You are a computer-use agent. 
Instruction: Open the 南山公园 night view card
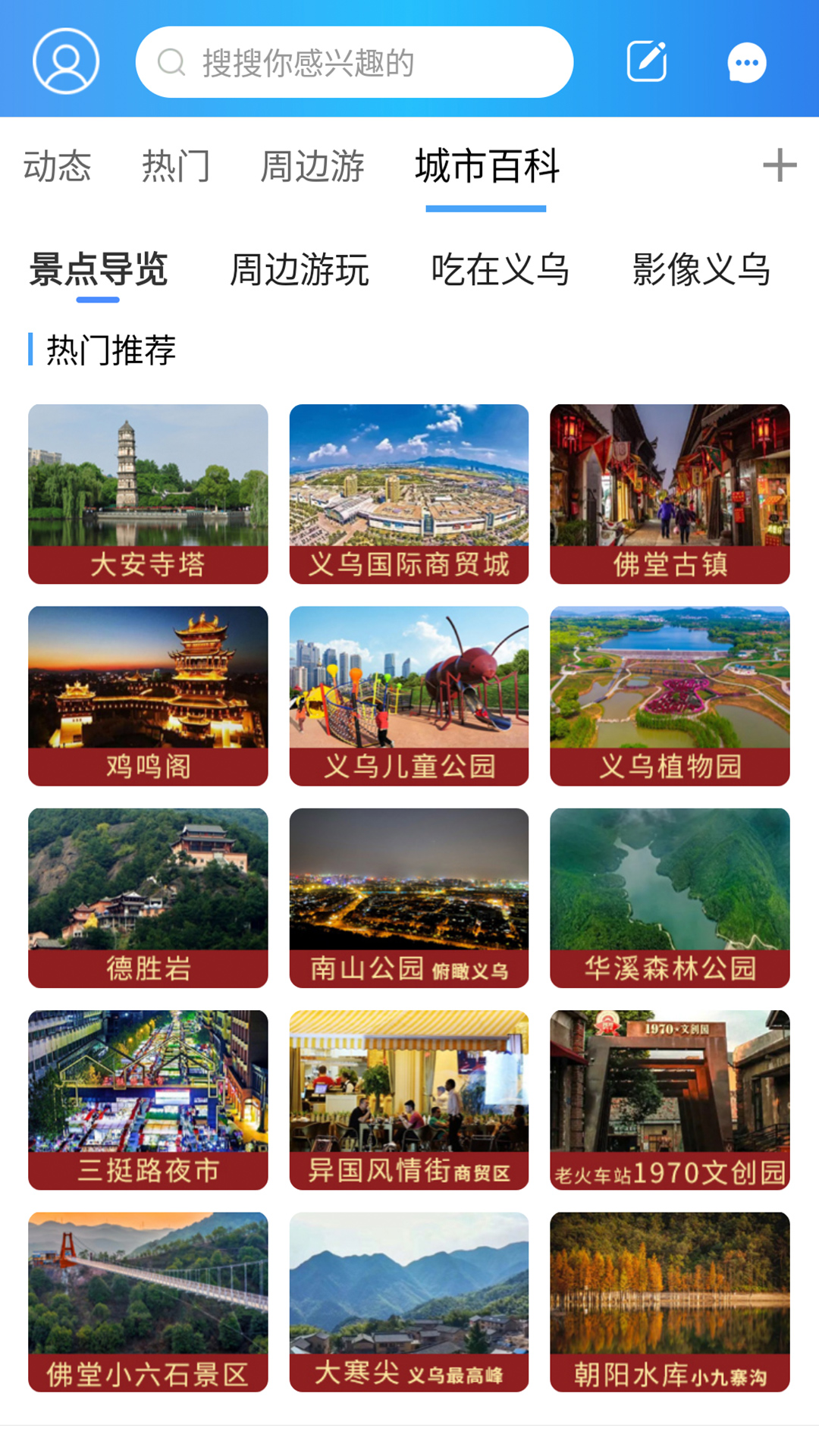(x=409, y=899)
